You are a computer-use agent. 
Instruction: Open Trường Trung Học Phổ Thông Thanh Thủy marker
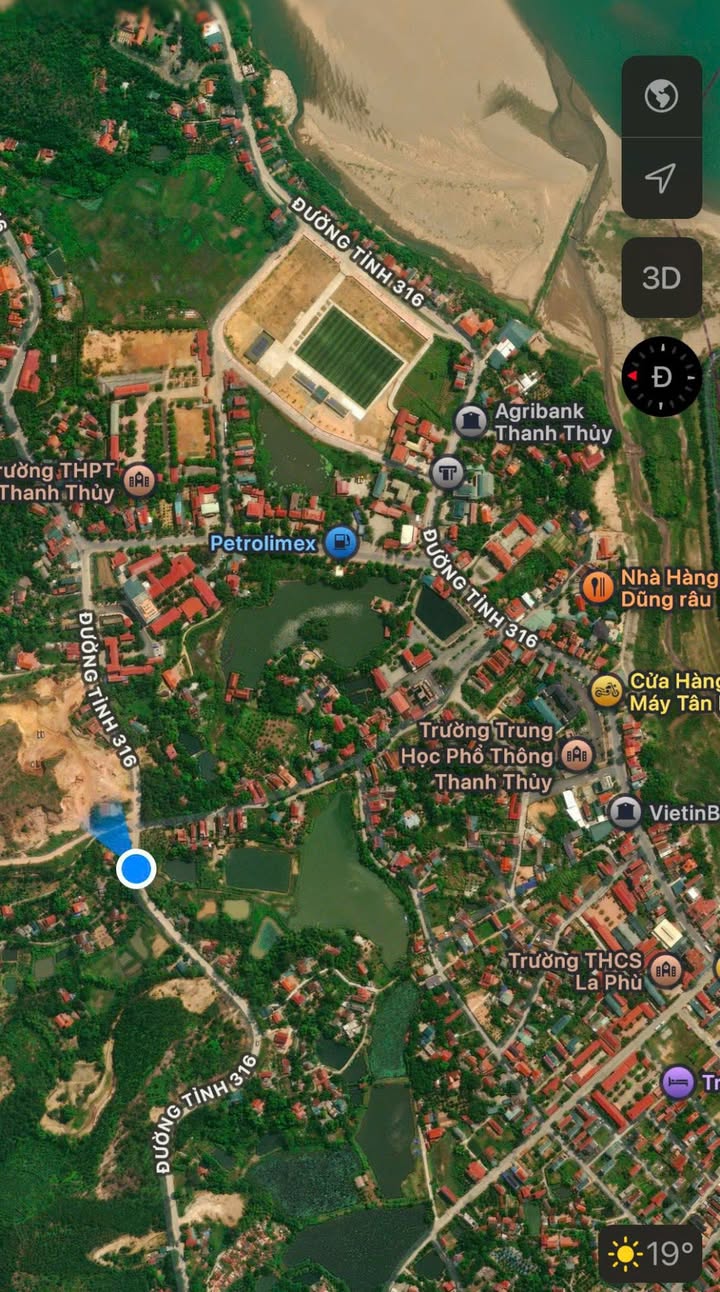coord(576,755)
